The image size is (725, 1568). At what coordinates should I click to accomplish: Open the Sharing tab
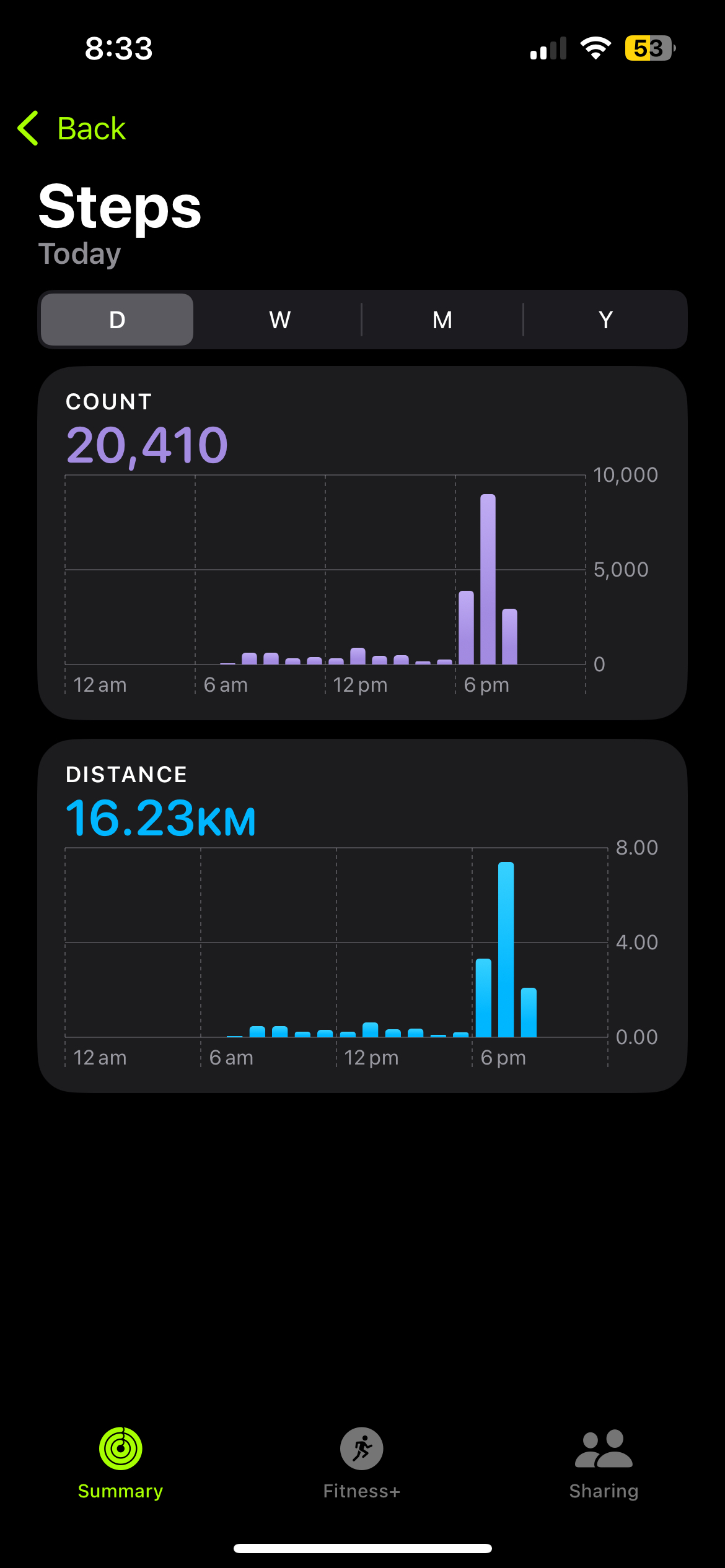click(604, 1464)
